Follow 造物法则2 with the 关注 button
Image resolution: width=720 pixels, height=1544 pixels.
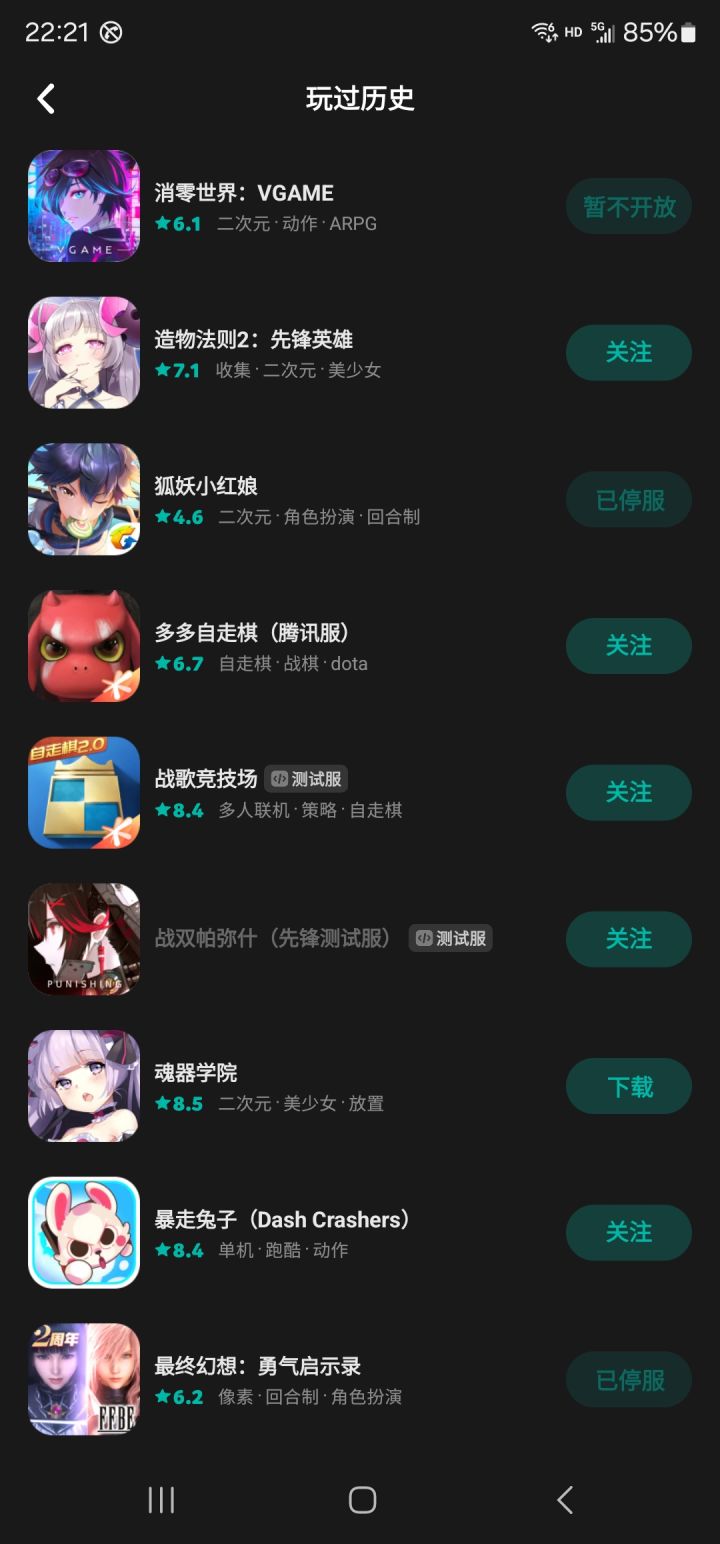point(628,353)
